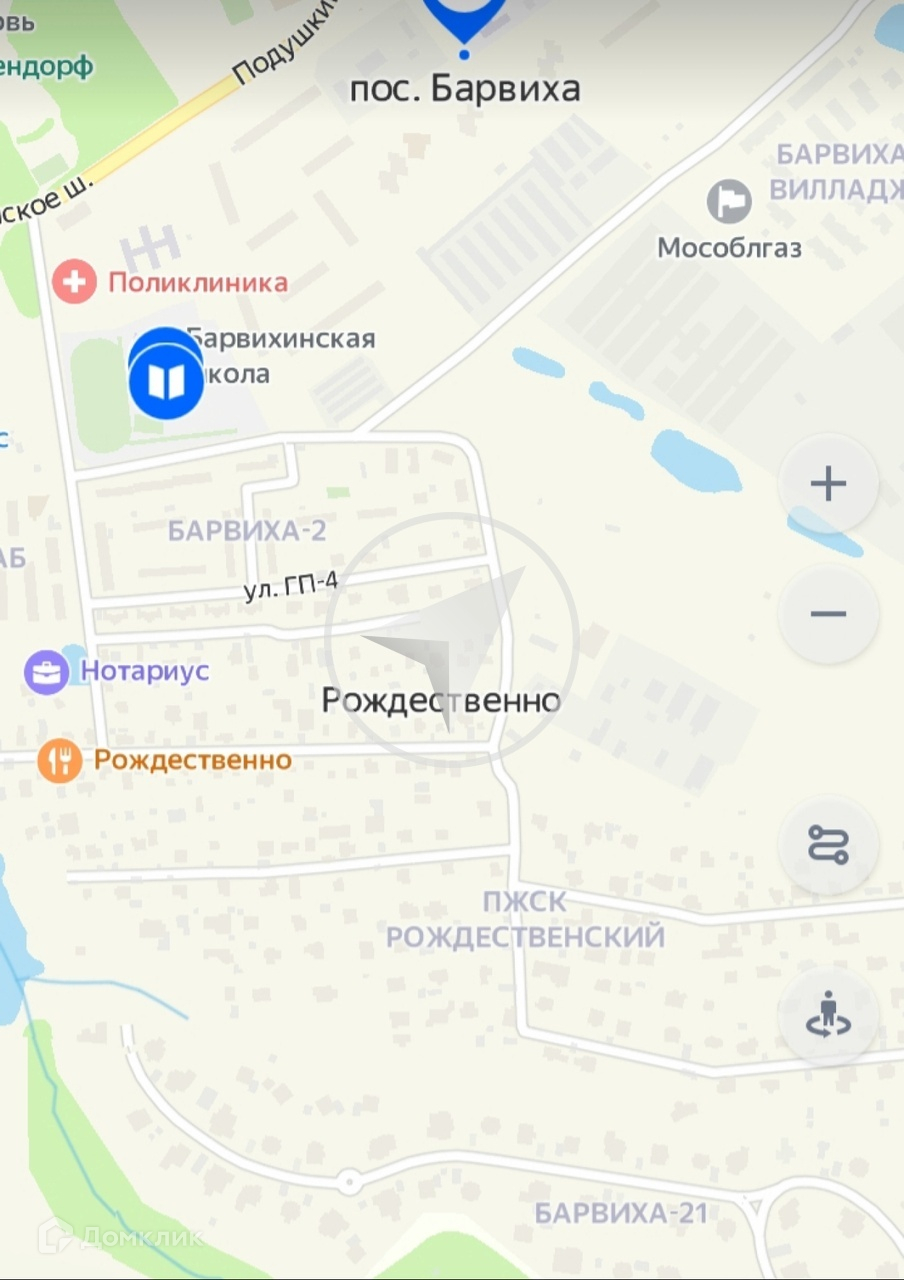
Task: Zoom out of the map
Action: click(828, 613)
